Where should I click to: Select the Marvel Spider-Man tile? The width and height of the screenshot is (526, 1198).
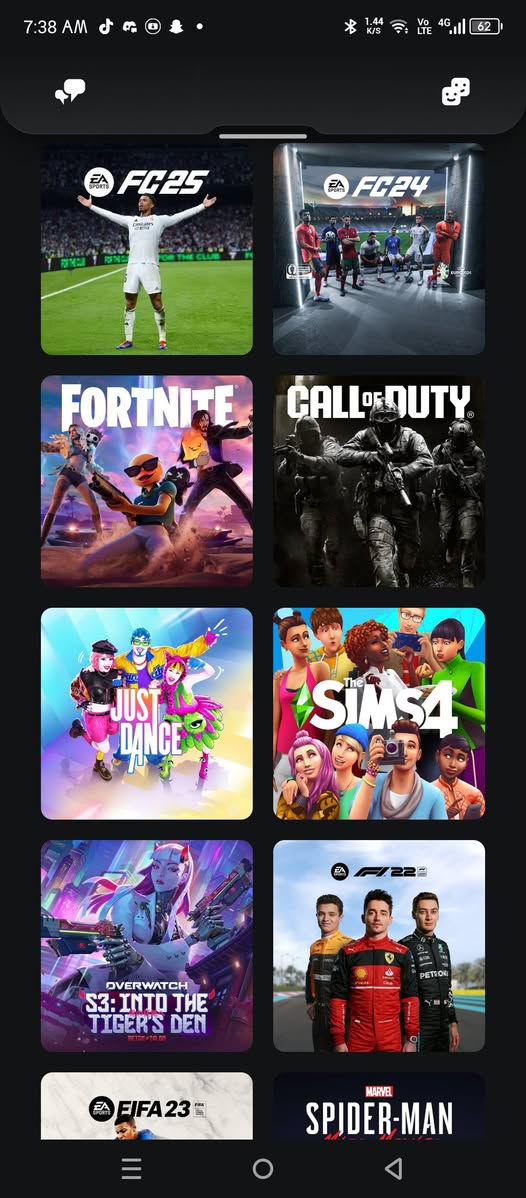tap(379, 1106)
